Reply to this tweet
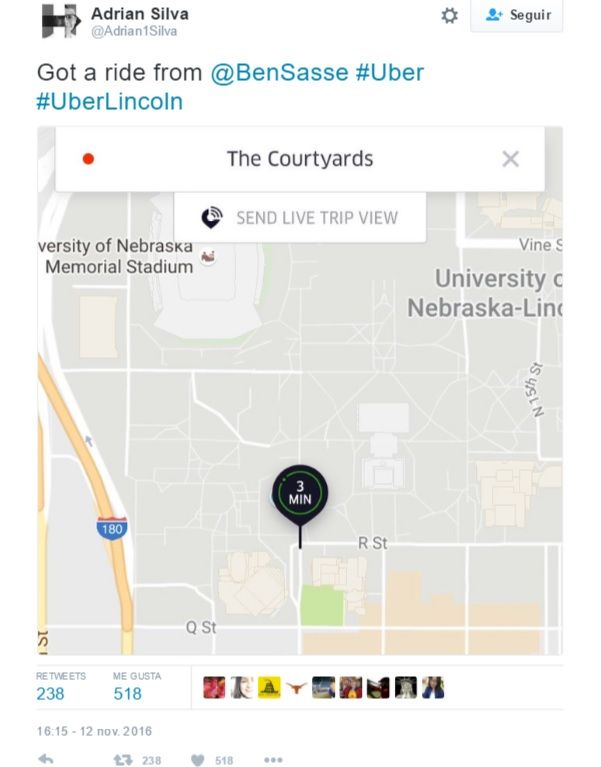Viewport: 601px width, 767px height. (x=46, y=760)
